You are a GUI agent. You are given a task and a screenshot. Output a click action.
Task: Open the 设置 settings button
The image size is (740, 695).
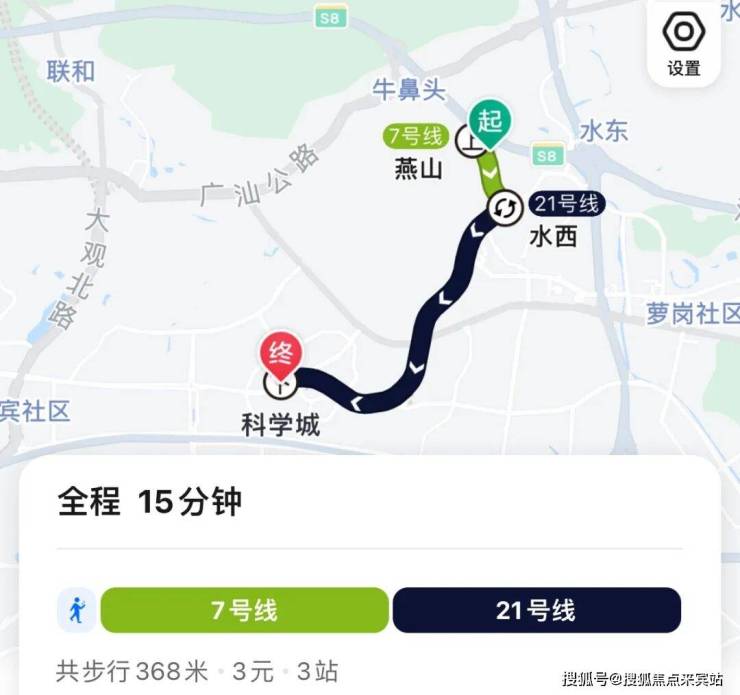tap(684, 44)
